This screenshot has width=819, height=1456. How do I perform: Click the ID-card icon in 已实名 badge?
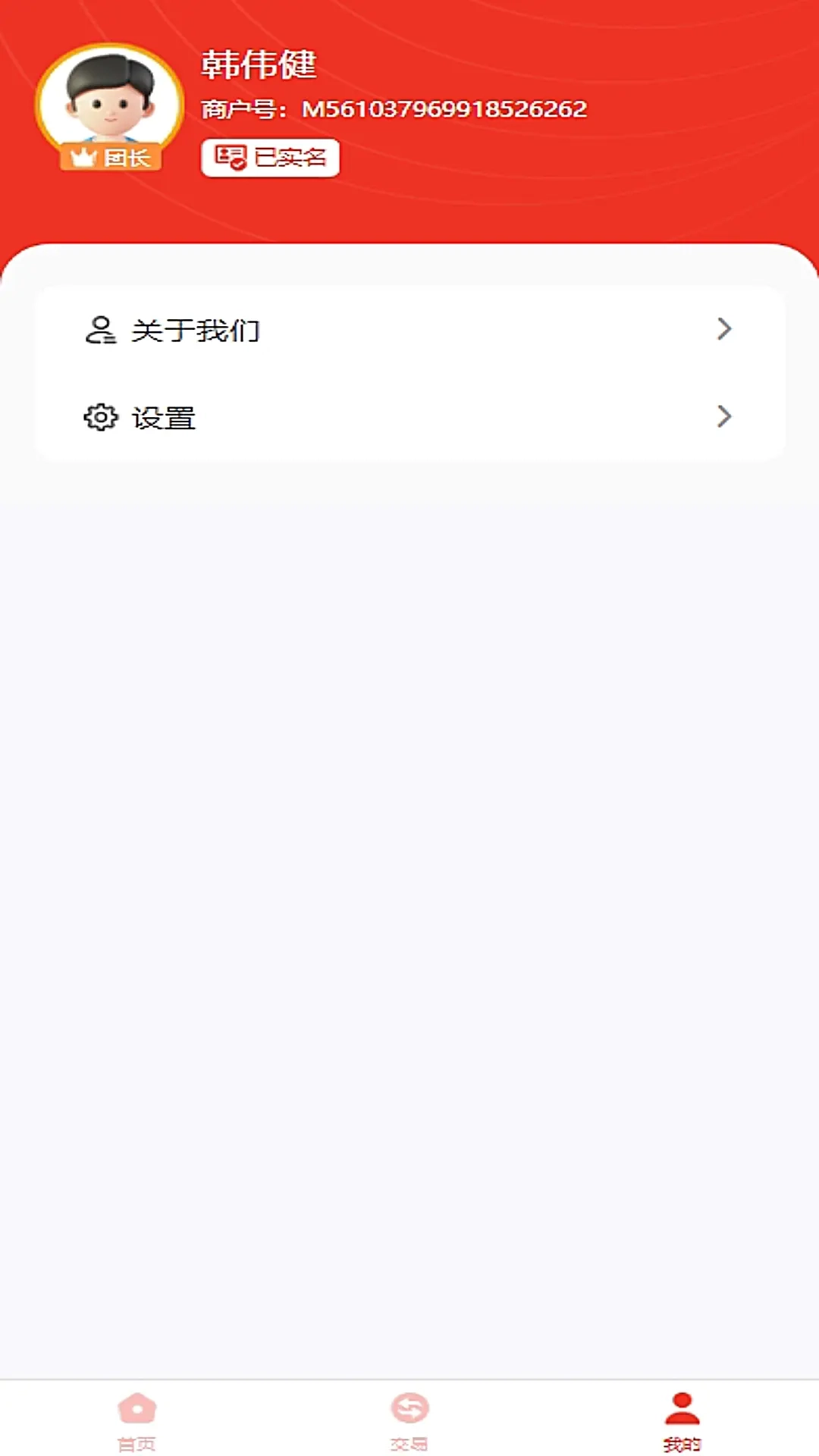point(230,157)
